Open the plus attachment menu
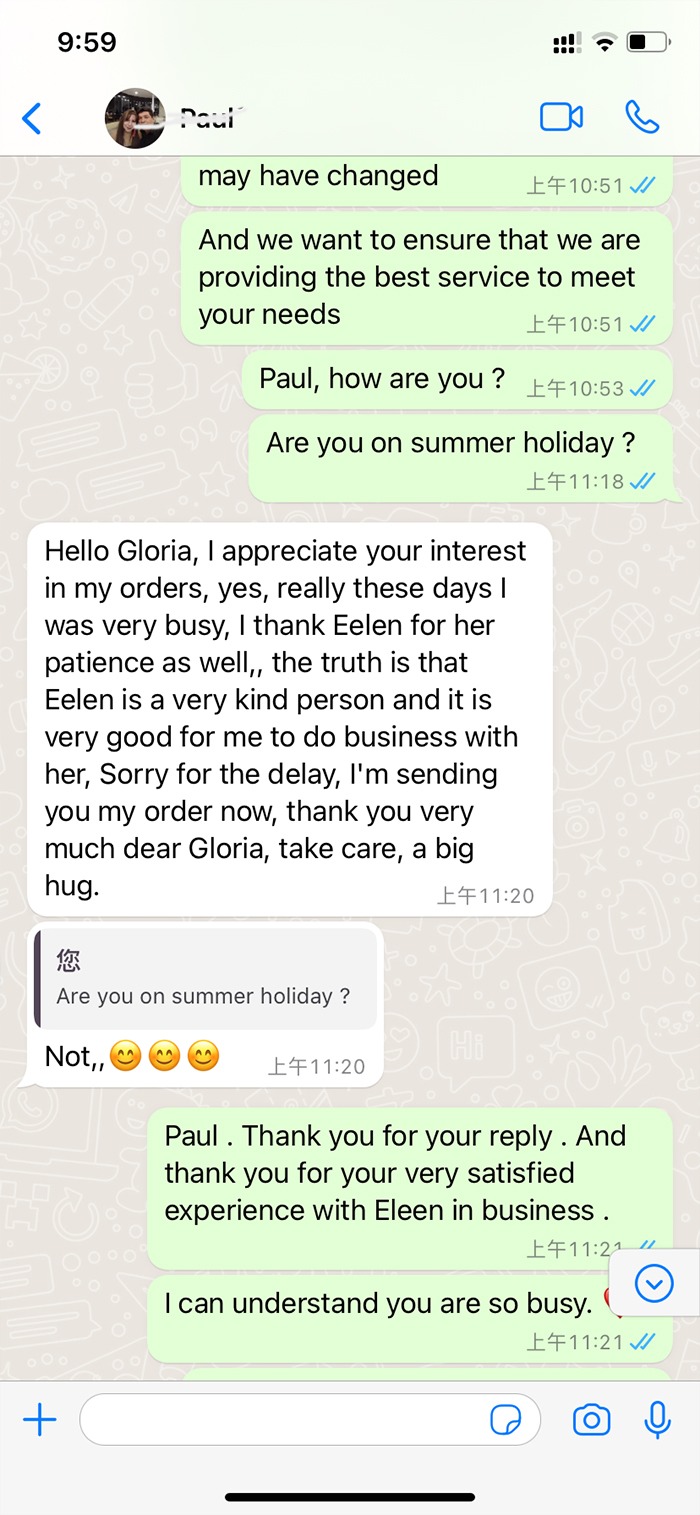 click(x=39, y=1419)
